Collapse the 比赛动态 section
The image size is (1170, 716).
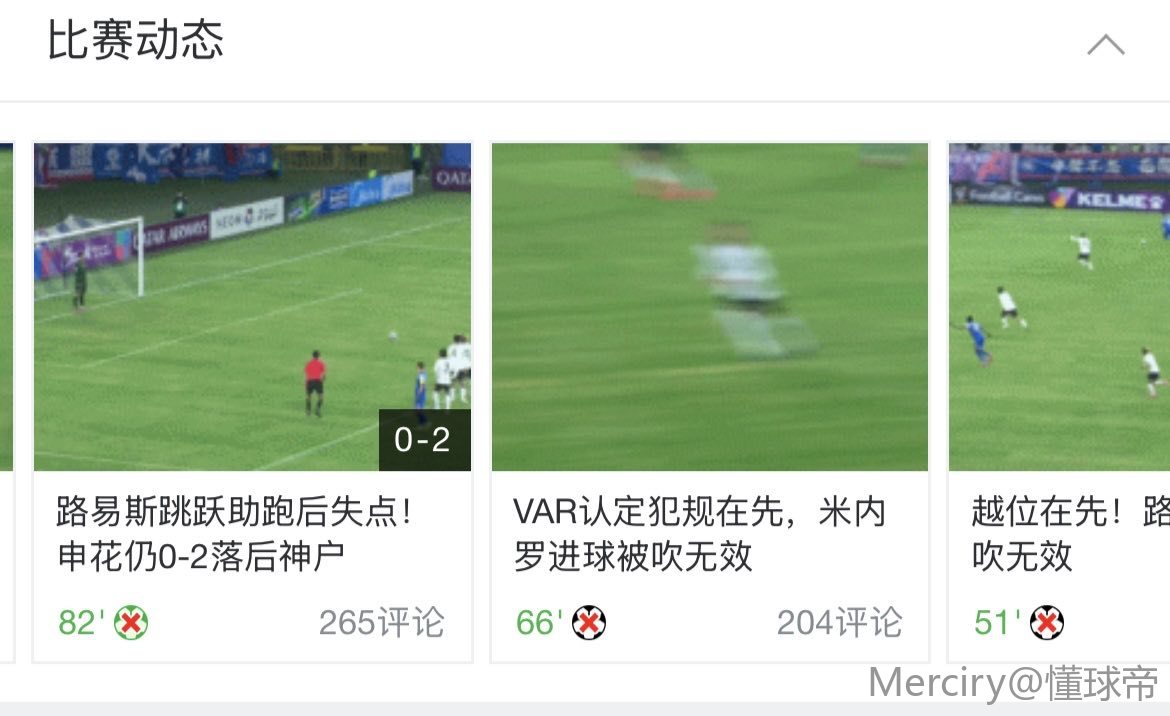pos(1105,45)
